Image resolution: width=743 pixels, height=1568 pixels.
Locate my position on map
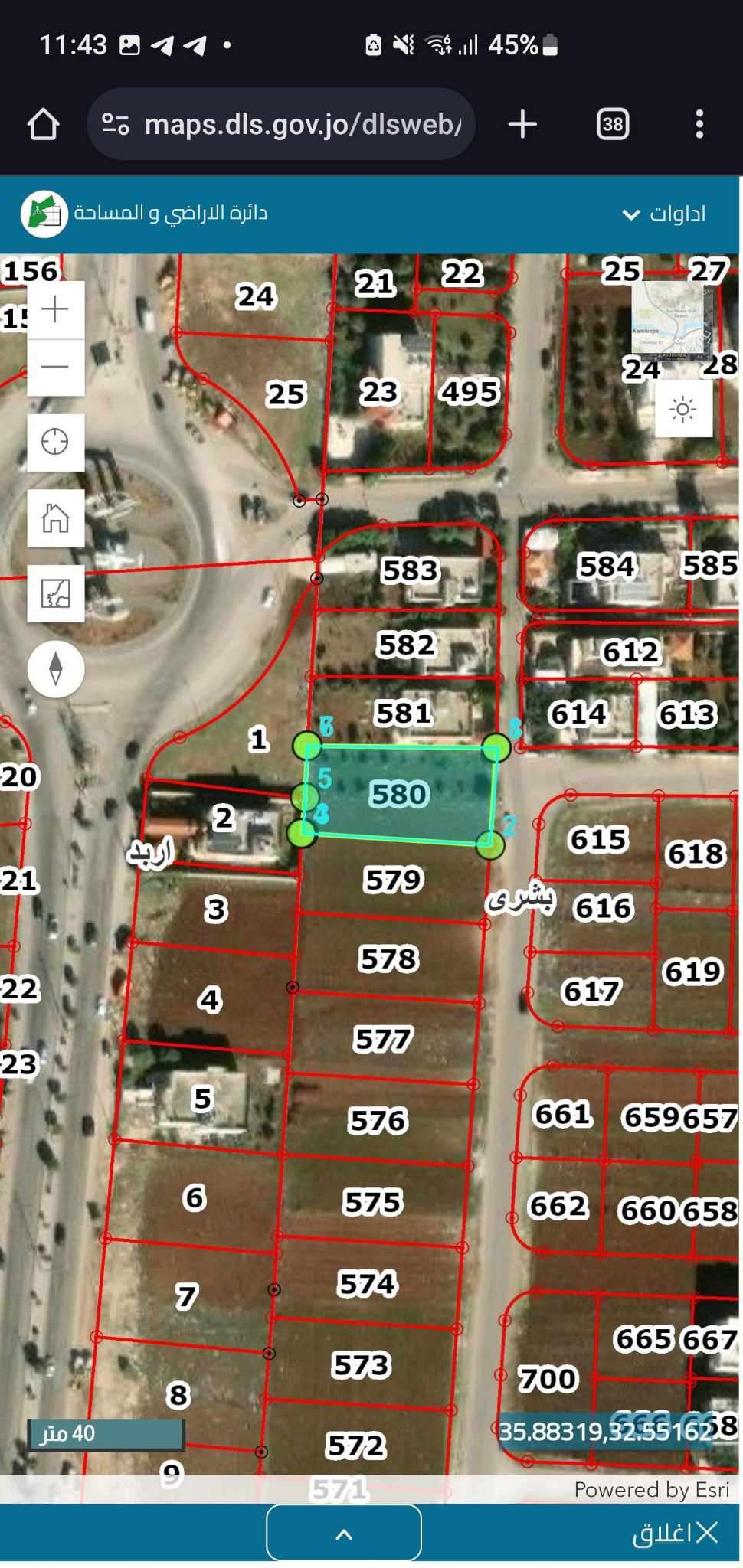tap(55, 442)
